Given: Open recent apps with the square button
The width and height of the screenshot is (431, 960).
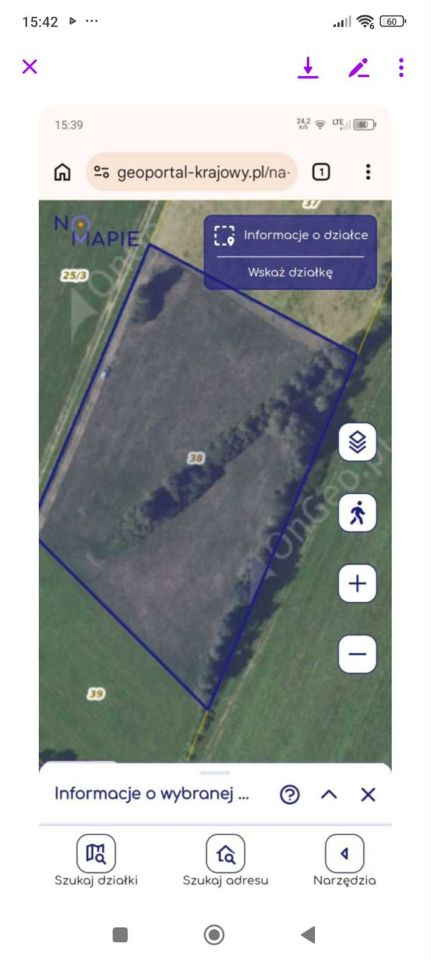Looking at the screenshot, I should pos(120,934).
